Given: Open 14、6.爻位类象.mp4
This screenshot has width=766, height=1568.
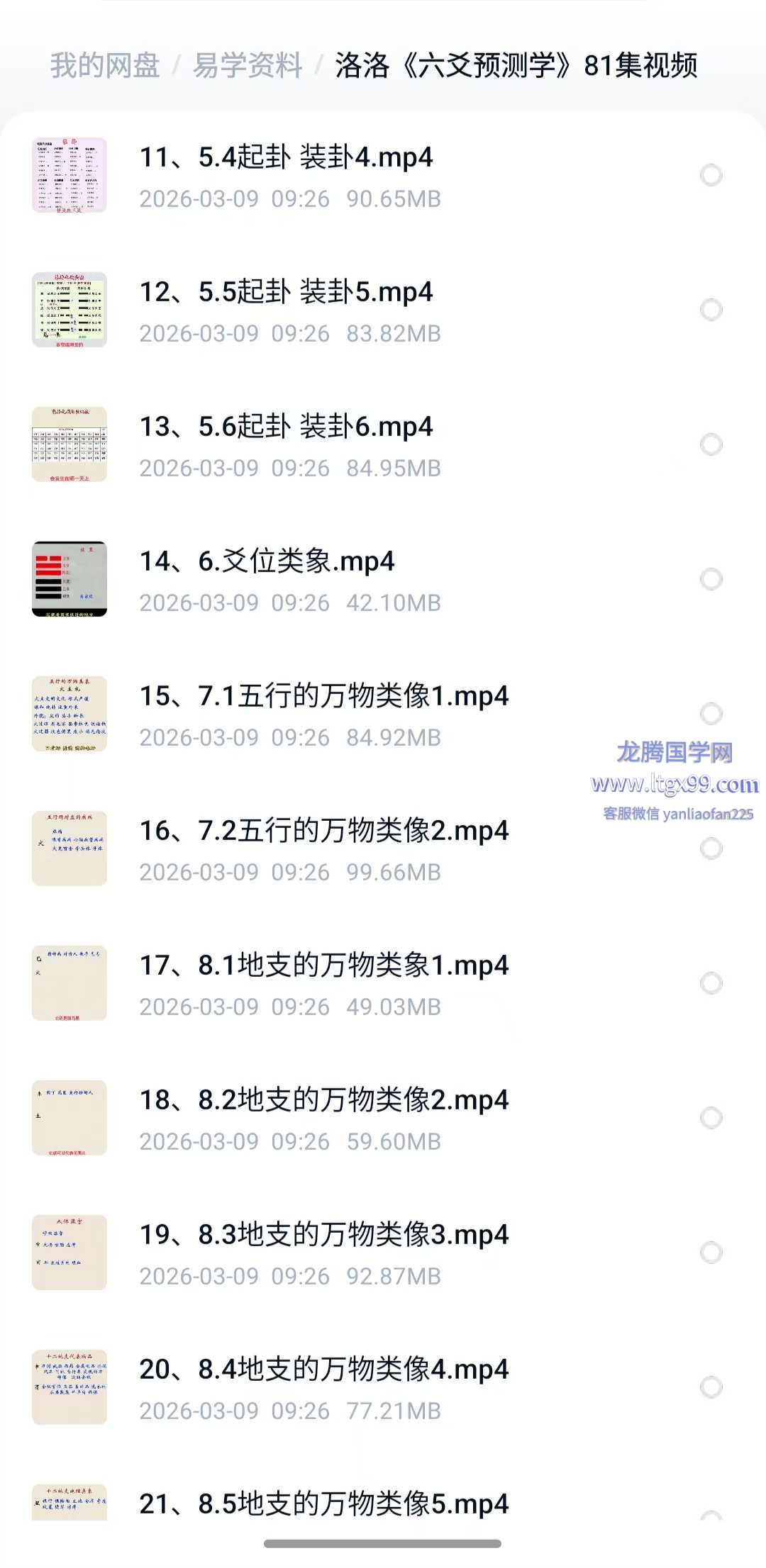Looking at the screenshot, I should click(x=267, y=561).
